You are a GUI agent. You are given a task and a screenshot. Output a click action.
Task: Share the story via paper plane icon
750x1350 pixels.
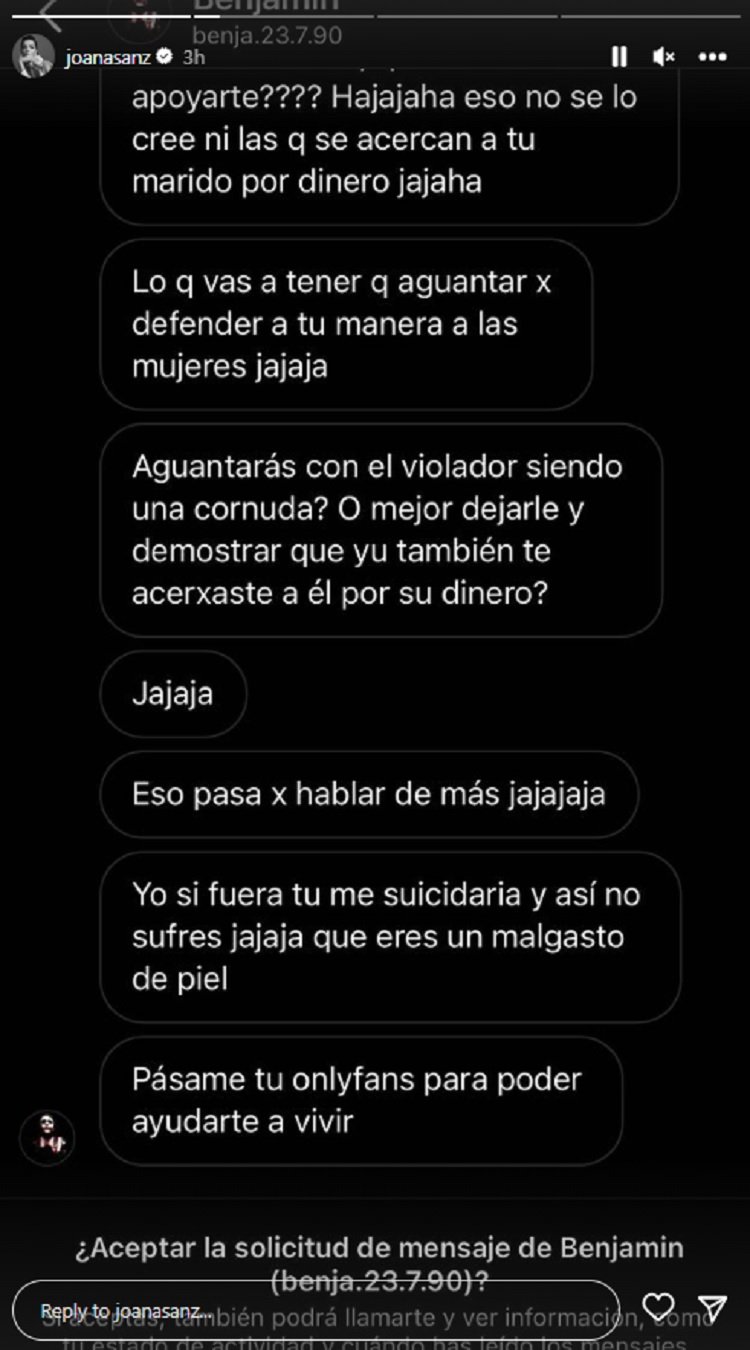pos(711,1308)
